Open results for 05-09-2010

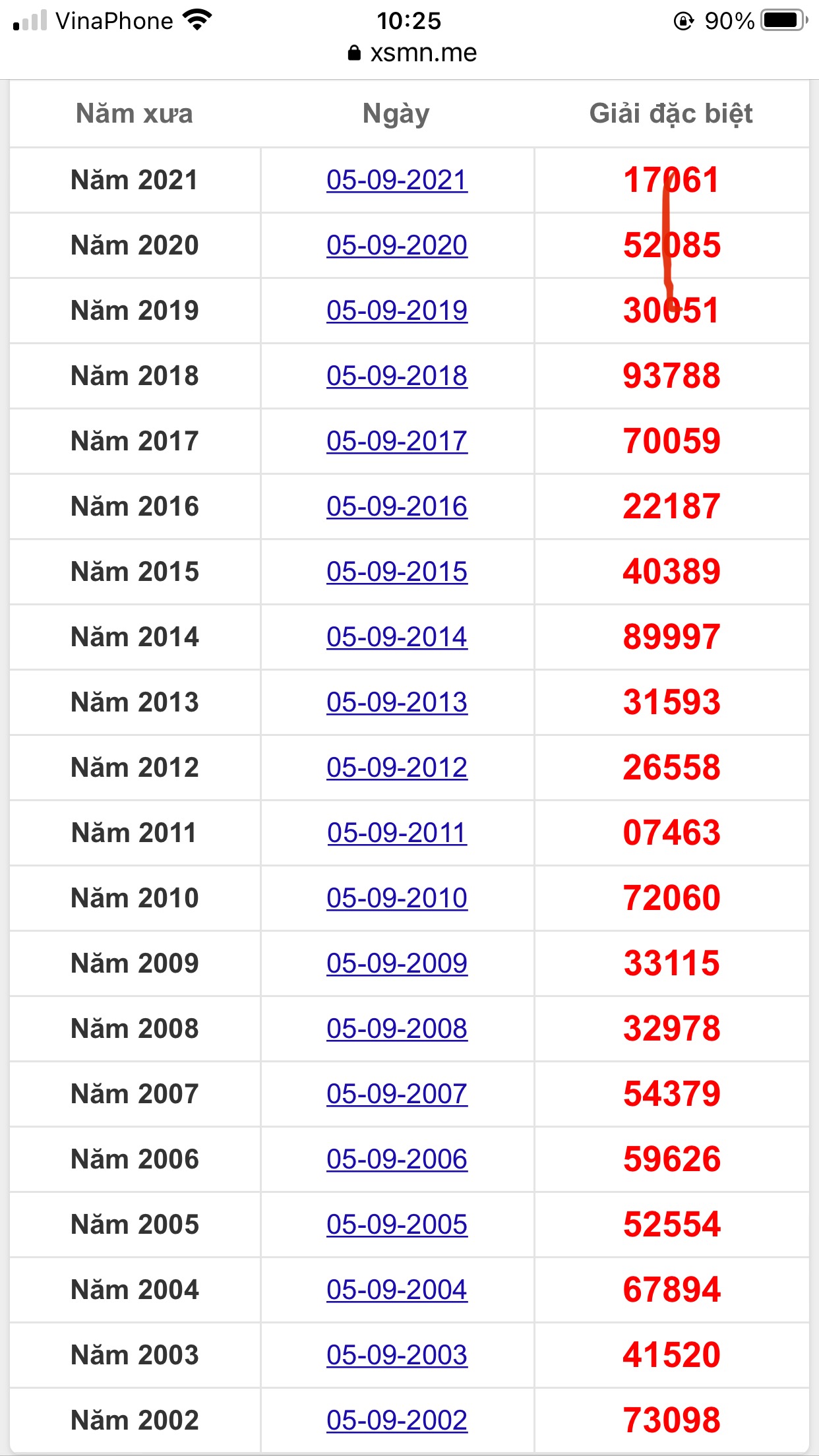(x=397, y=898)
